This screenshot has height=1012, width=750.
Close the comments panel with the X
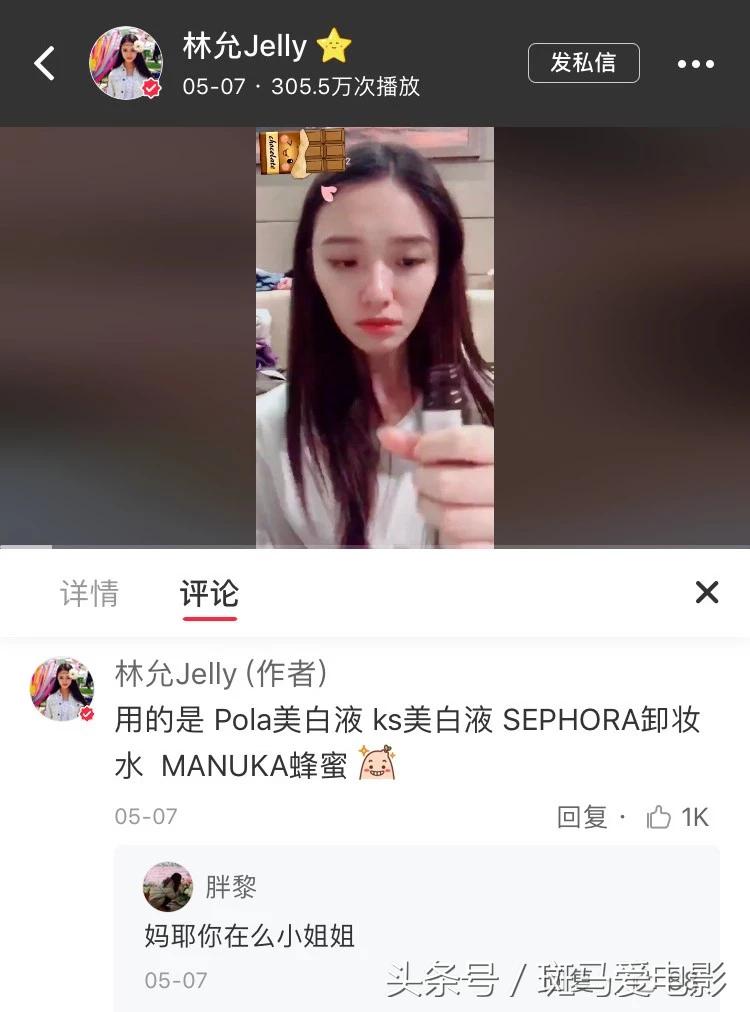point(707,592)
